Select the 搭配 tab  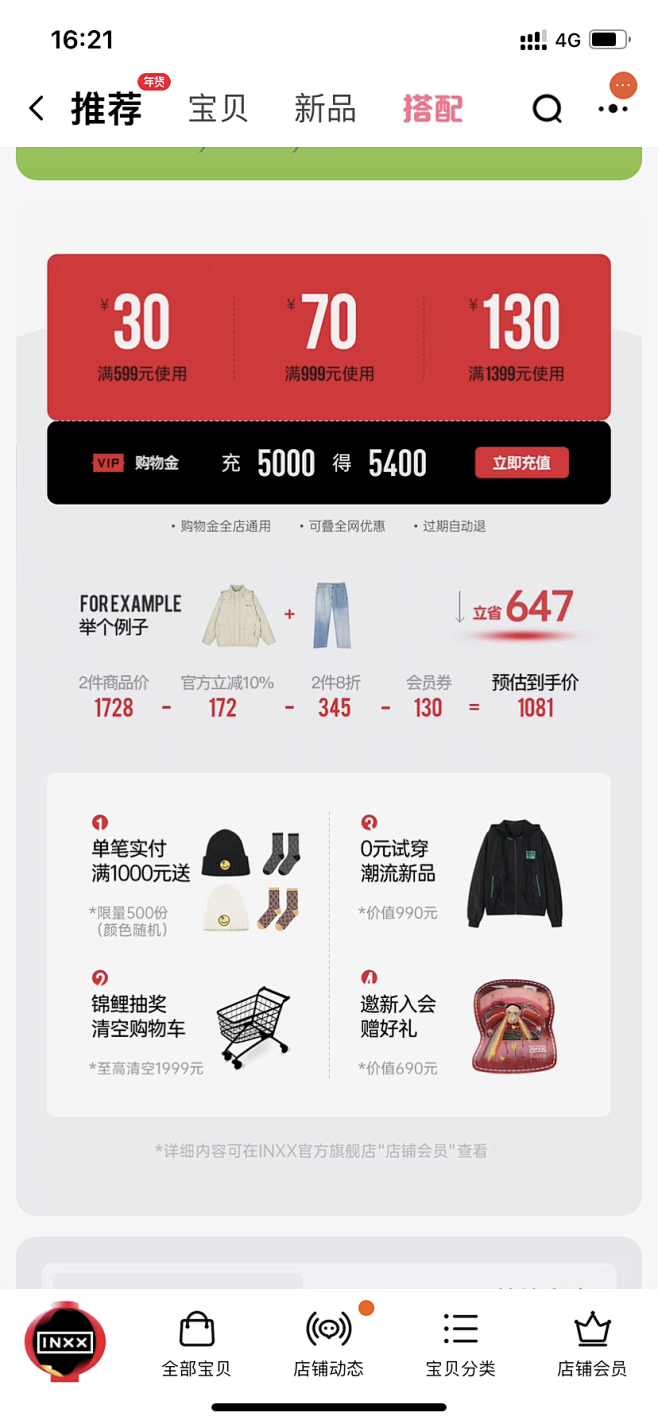click(x=433, y=108)
